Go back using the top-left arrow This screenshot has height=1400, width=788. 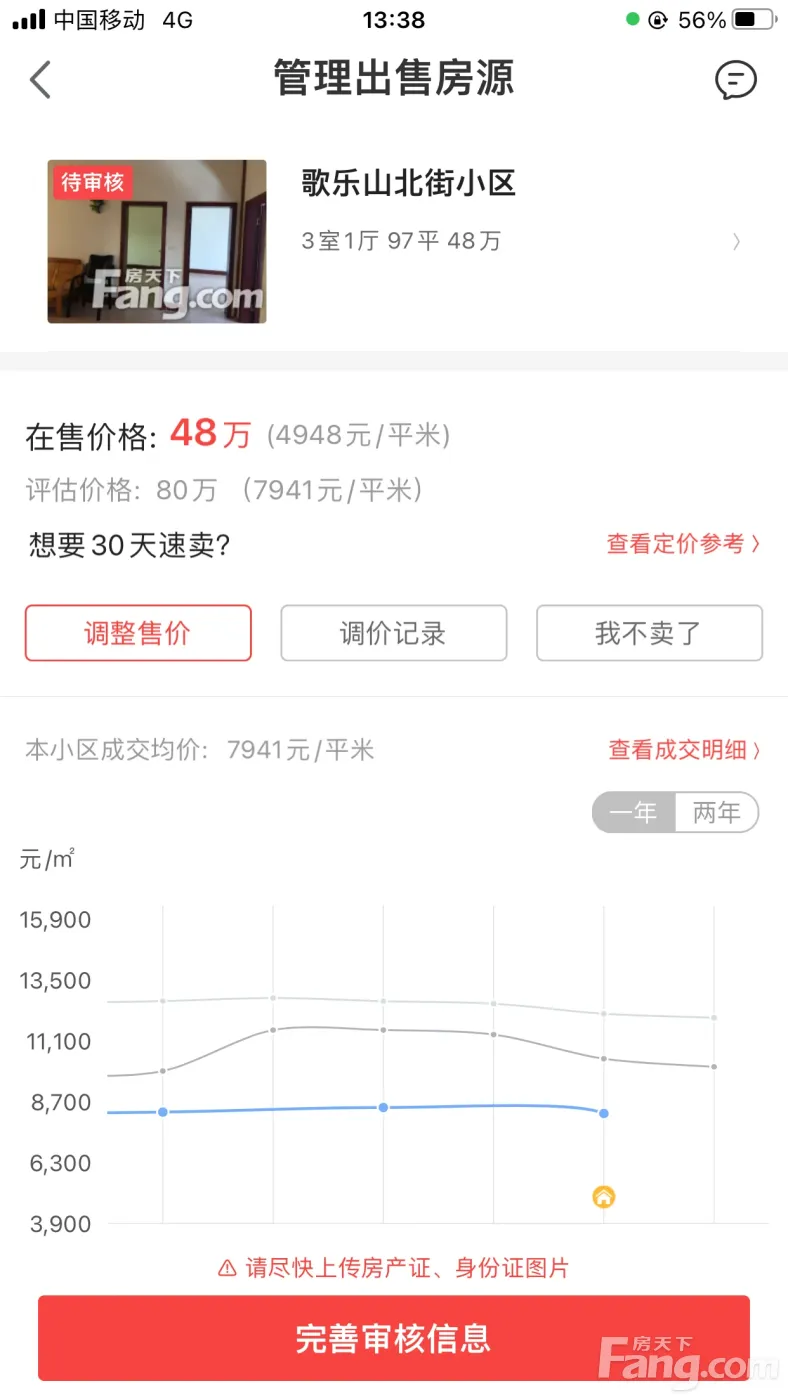click(x=40, y=79)
